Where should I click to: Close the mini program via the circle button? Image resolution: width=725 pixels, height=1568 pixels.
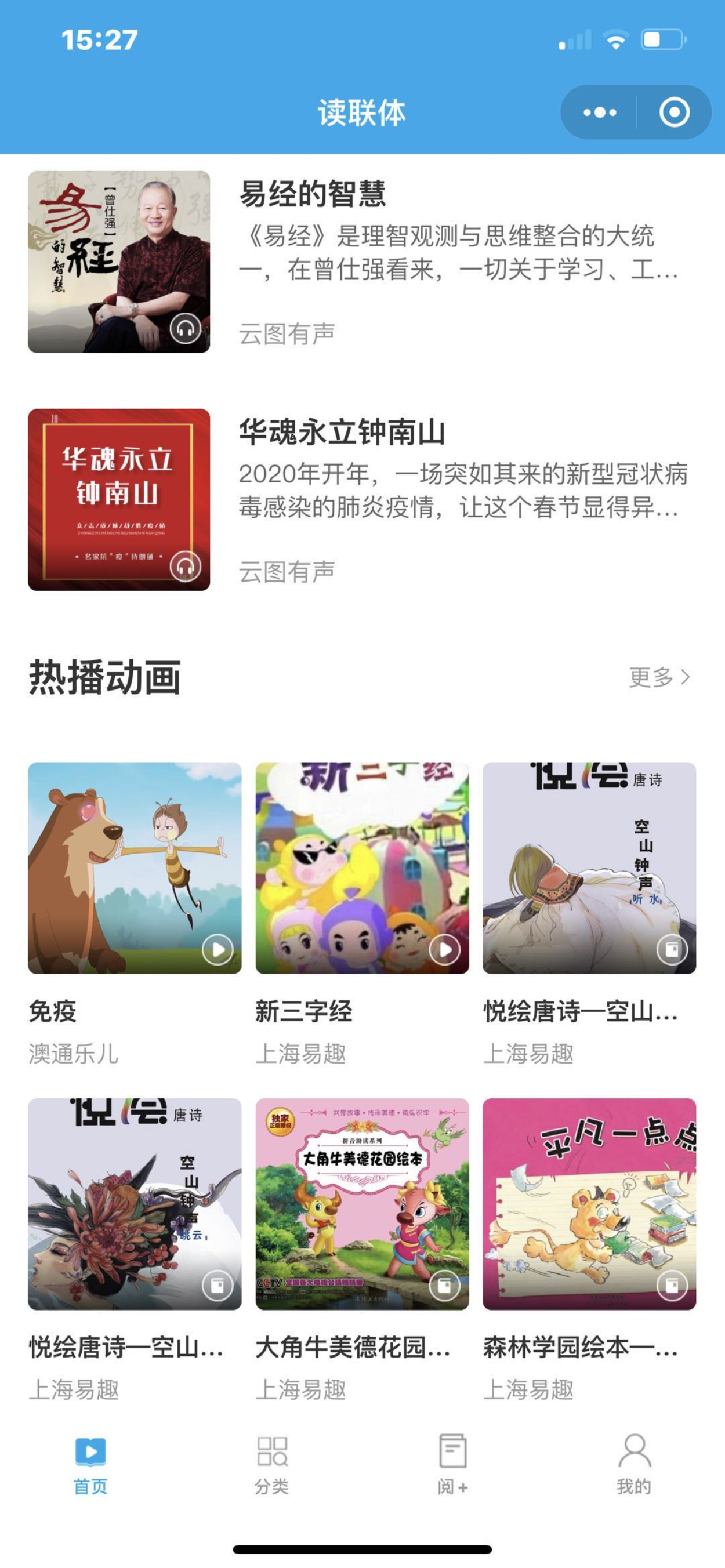(x=674, y=112)
